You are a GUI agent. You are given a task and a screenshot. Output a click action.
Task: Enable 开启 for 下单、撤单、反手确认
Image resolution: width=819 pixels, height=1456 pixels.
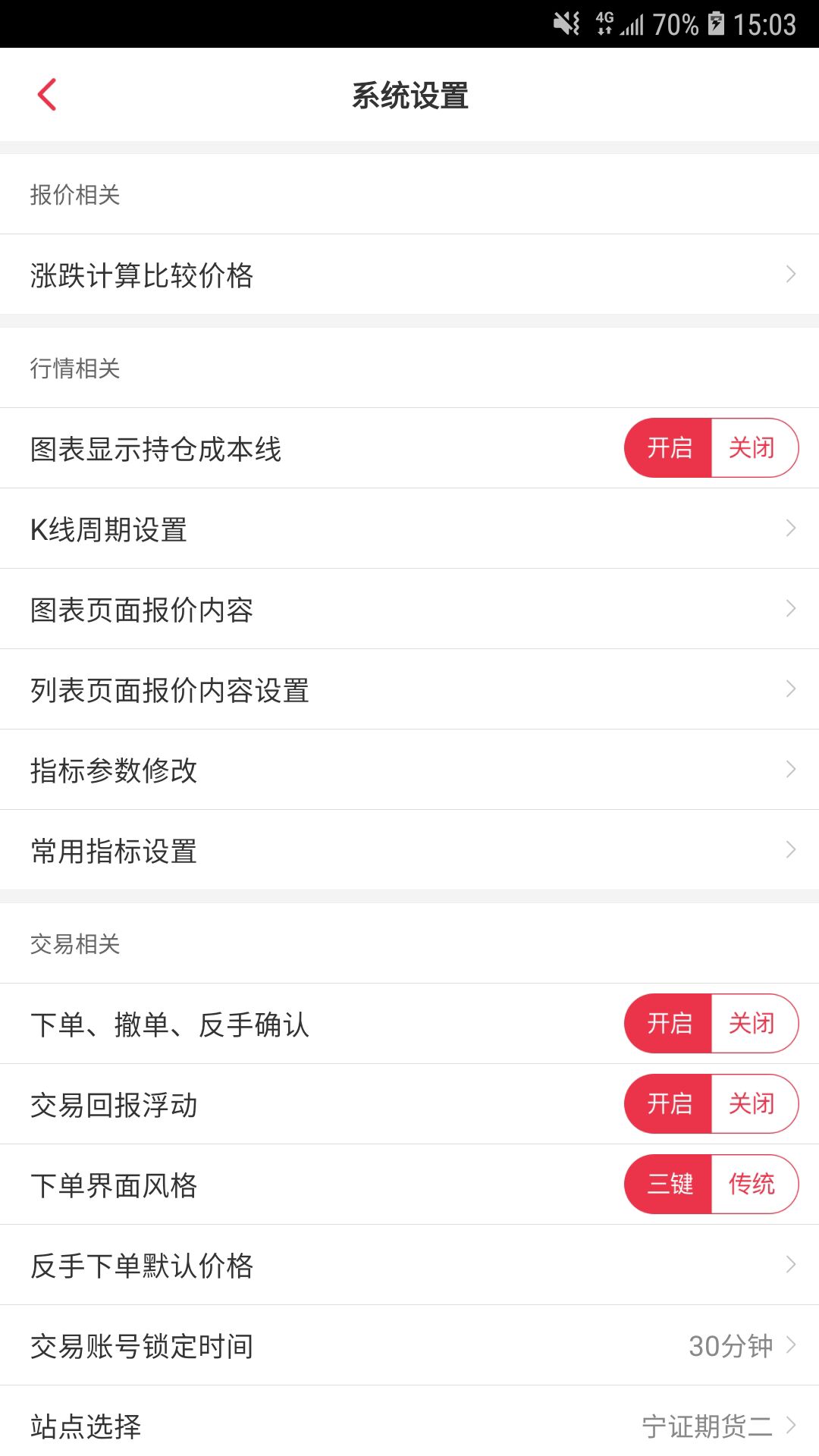669,1023
